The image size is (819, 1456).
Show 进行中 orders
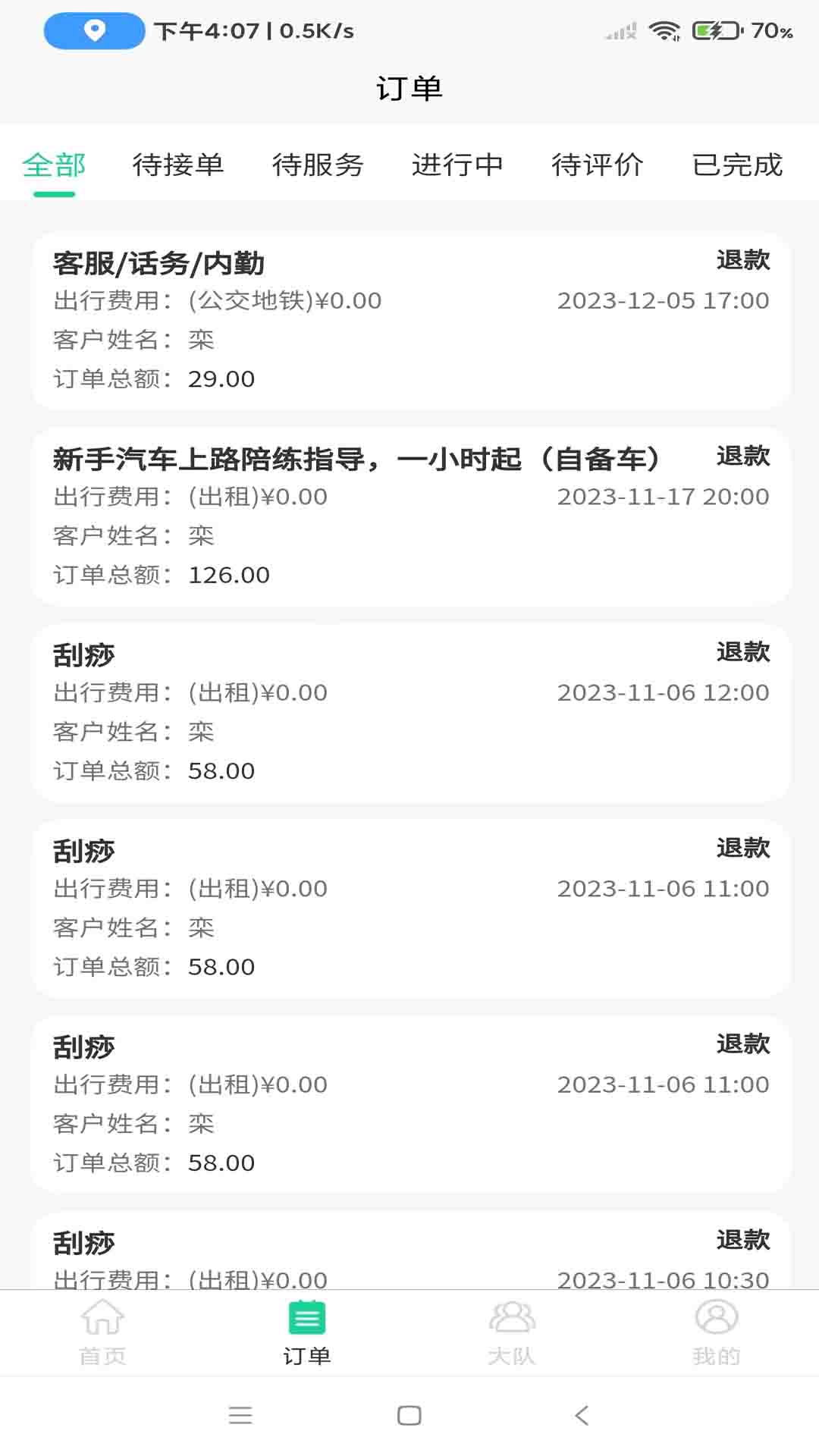pyautogui.click(x=457, y=165)
